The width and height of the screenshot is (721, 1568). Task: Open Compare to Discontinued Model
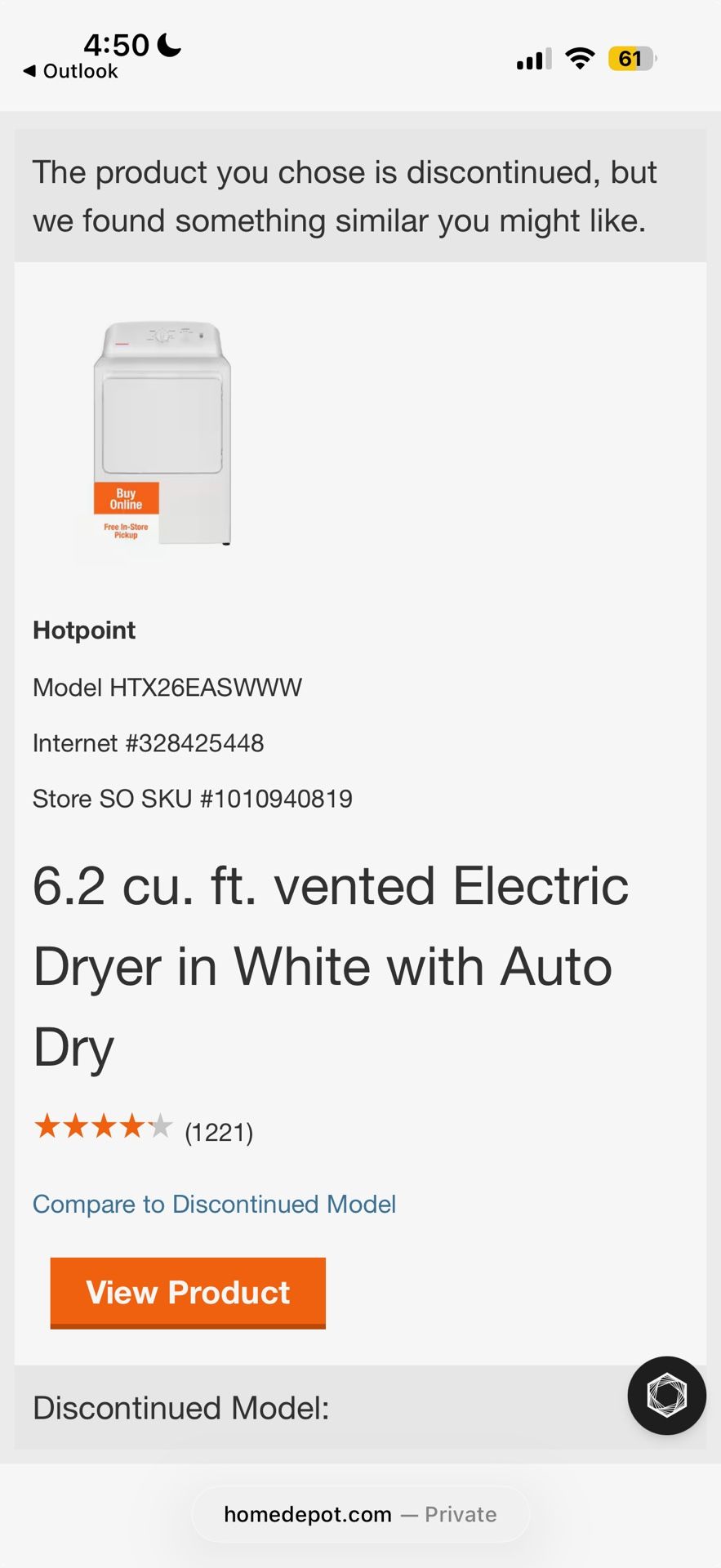[214, 1204]
